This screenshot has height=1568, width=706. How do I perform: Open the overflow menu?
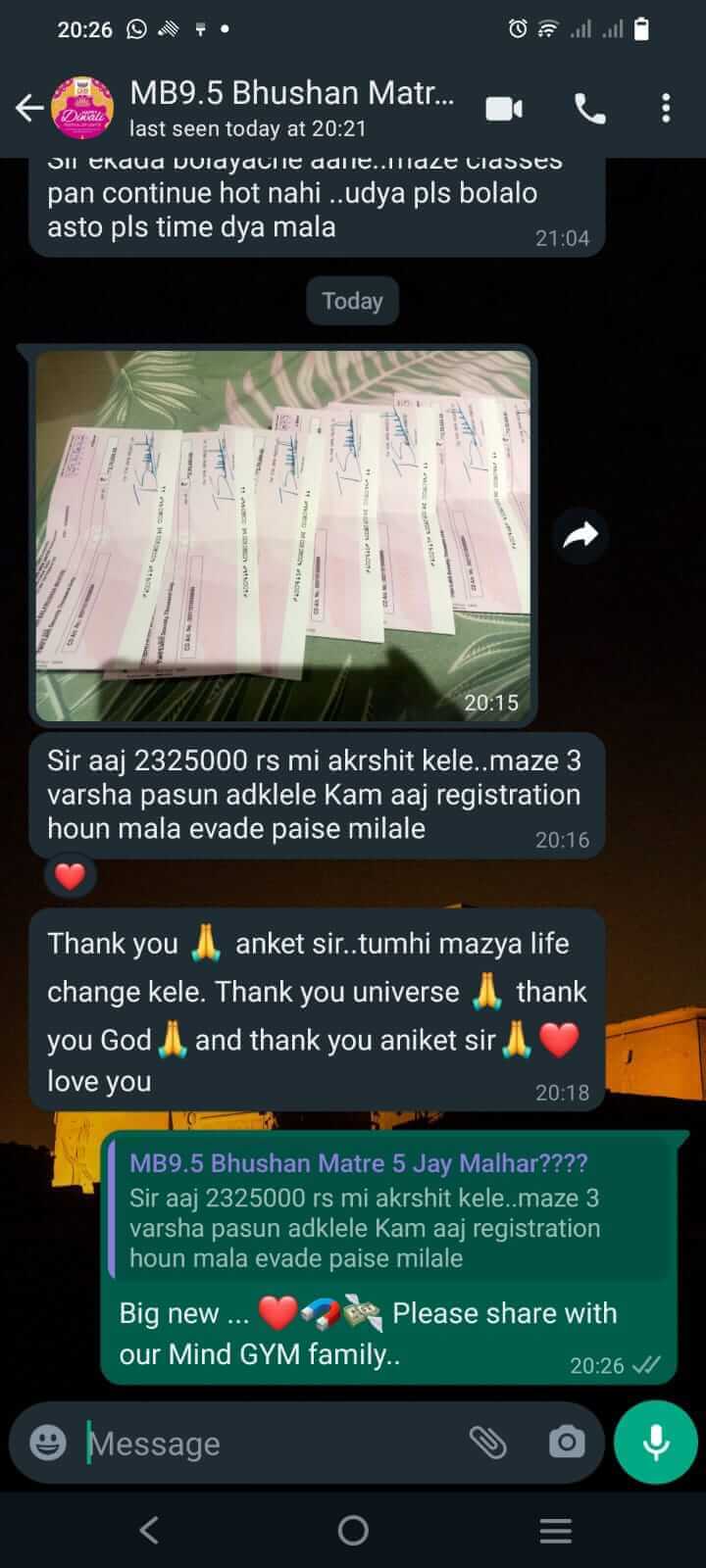point(666,109)
